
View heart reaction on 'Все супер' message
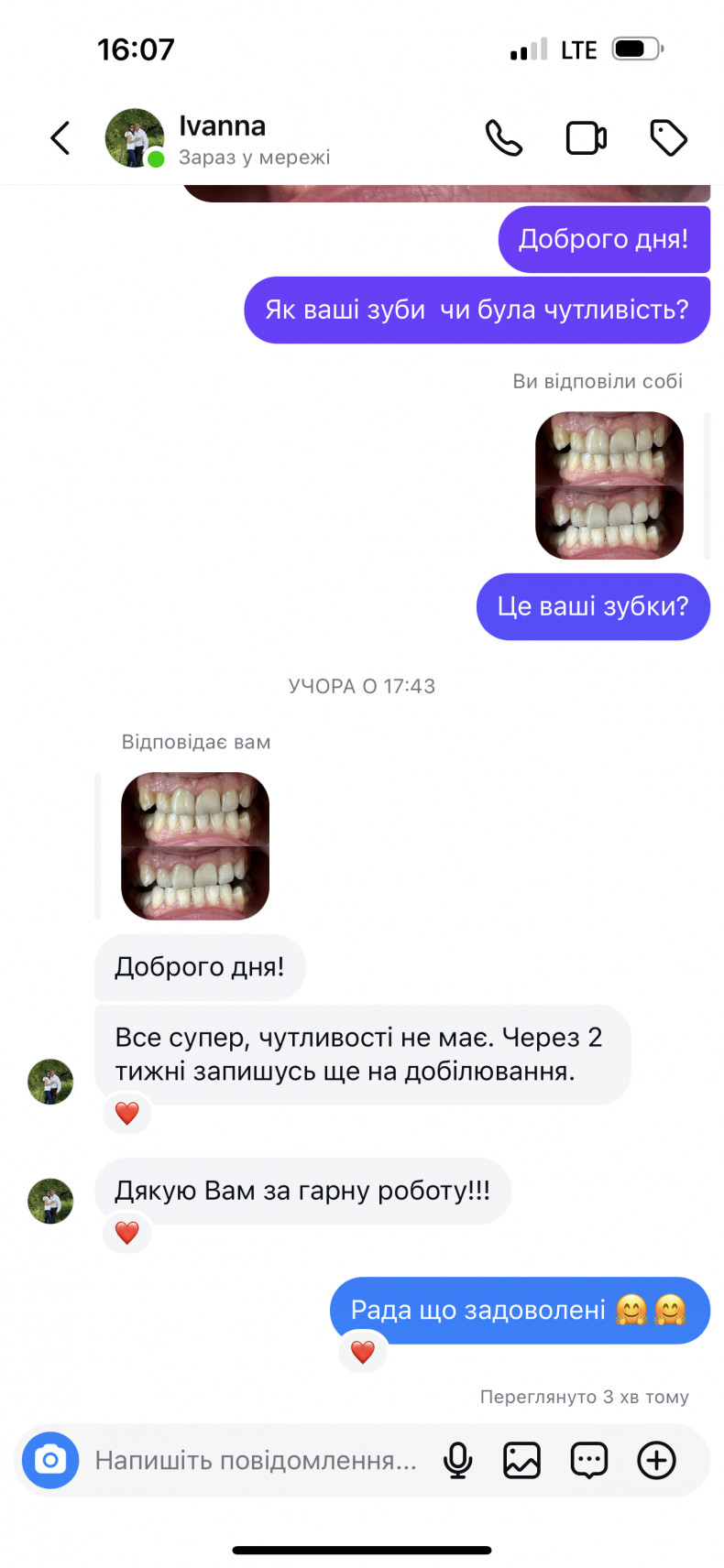pyautogui.click(x=127, y=1113)
